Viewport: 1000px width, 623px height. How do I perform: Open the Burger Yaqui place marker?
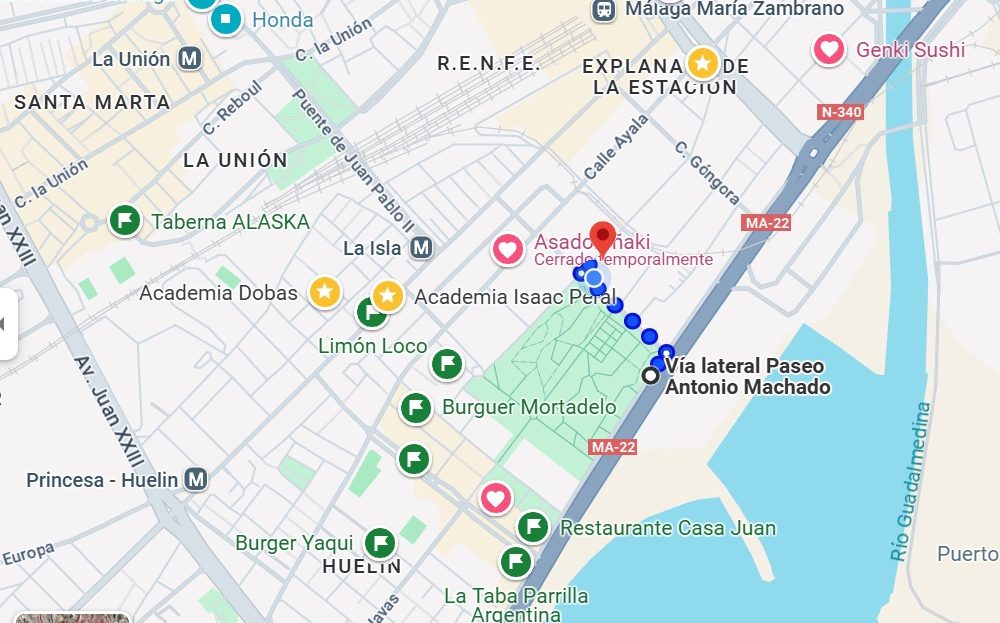point(379,543)
